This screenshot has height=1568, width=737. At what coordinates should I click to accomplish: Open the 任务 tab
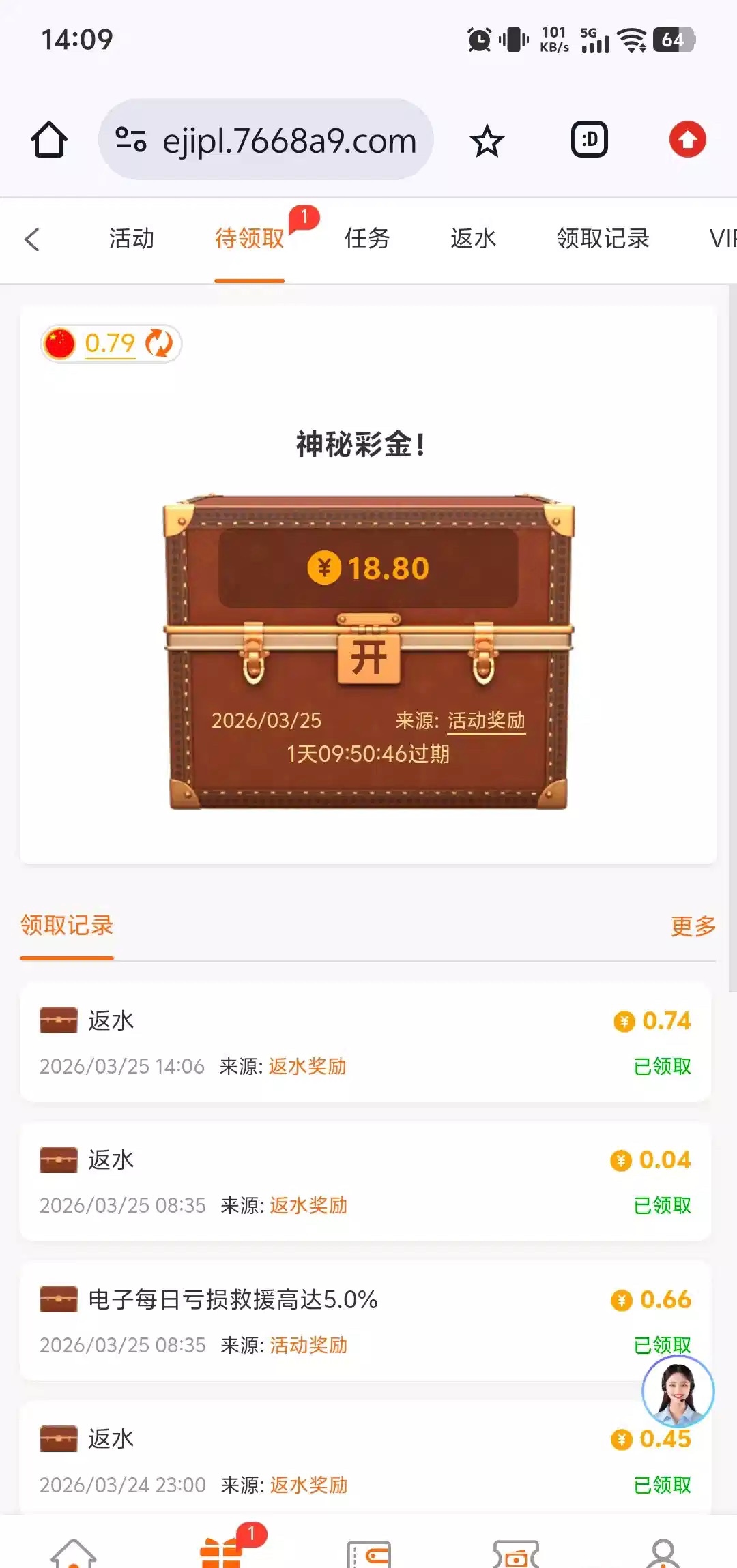(x=367, y=239)
